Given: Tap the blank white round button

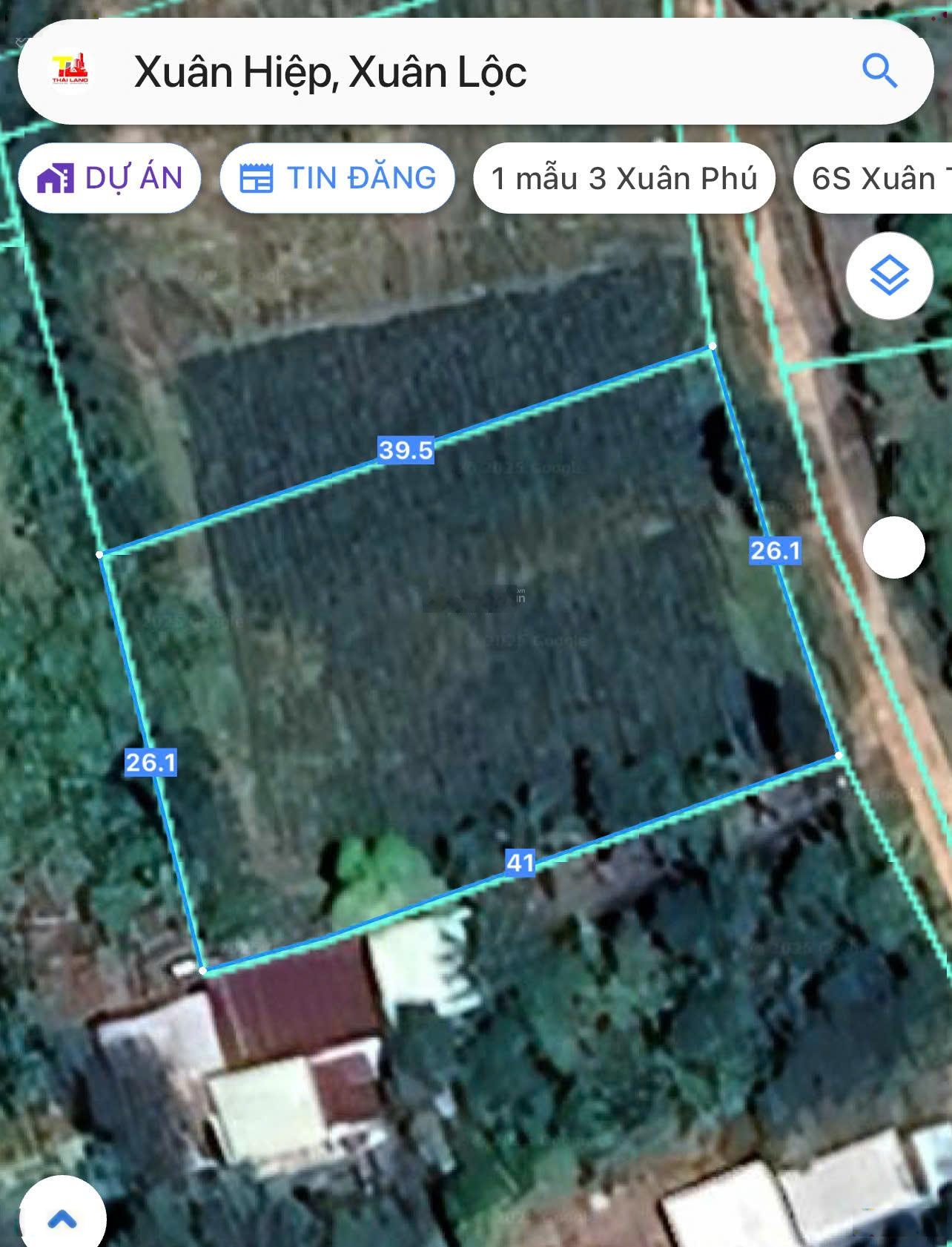Looking at the screenshot, I should 893,547.
